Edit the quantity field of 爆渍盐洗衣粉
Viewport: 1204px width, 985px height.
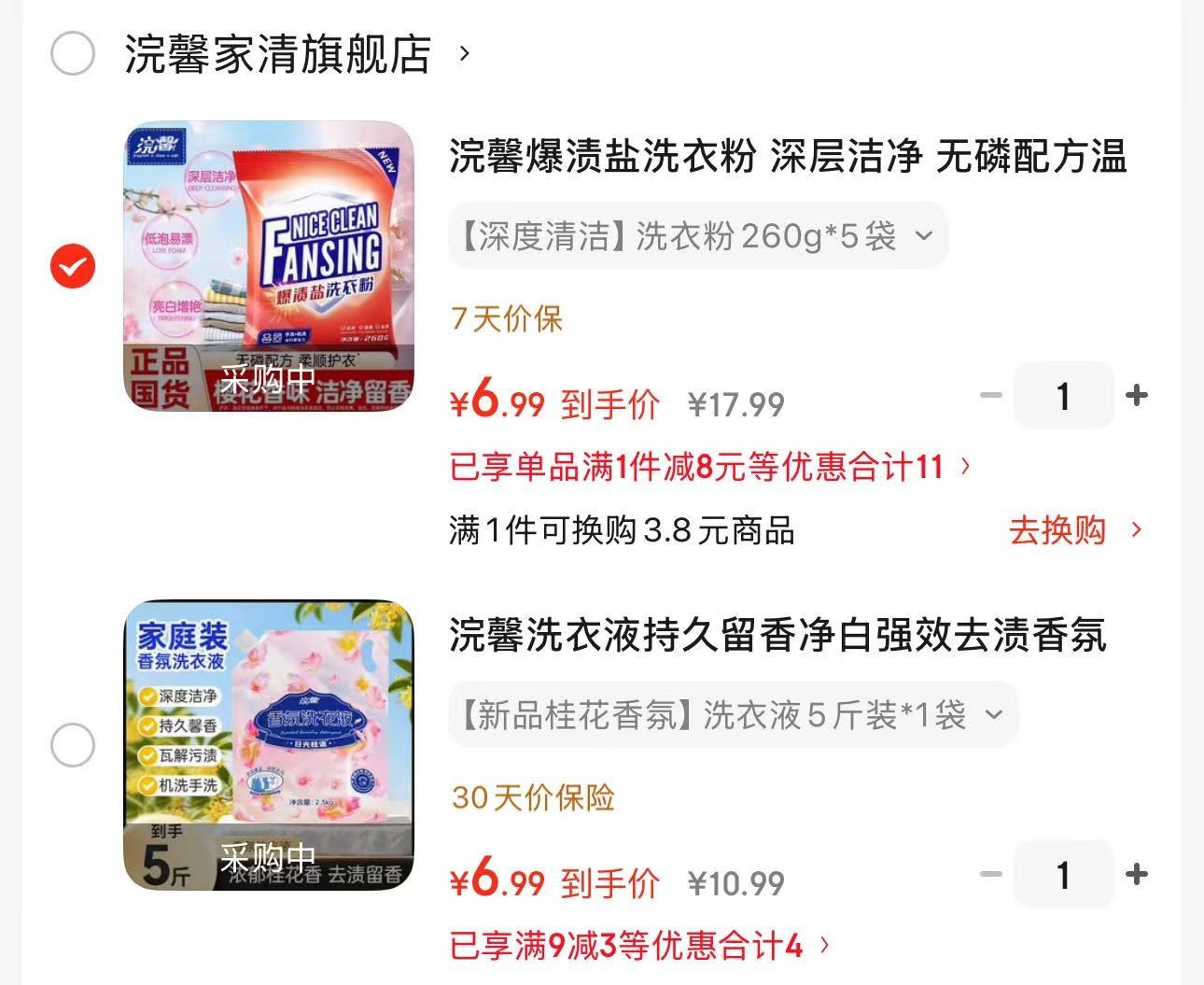pos(1063,396)
